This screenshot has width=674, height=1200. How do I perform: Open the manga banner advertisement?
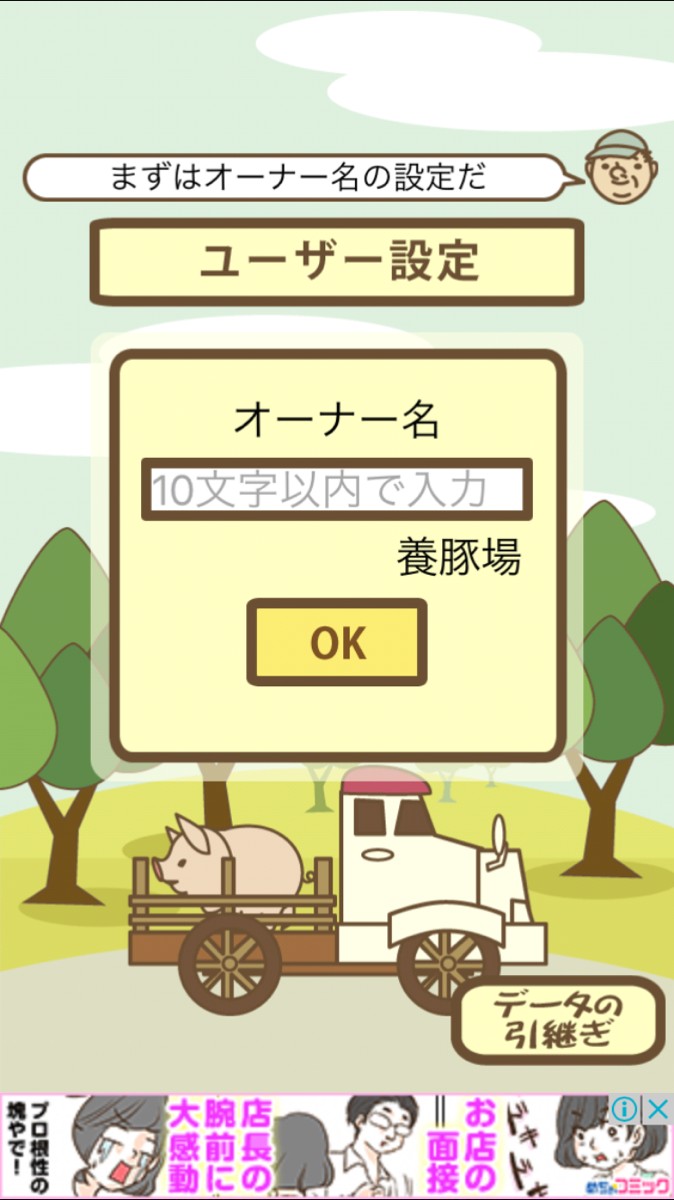click(337, 1146)
